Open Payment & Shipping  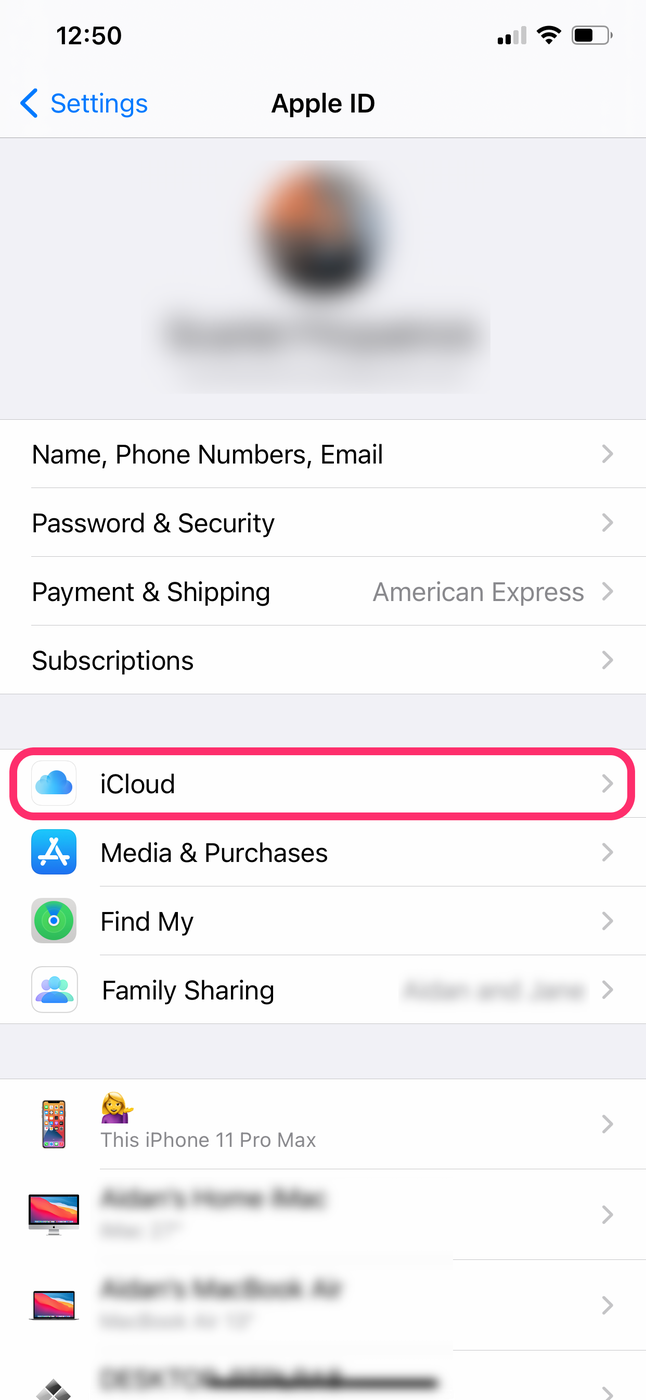323,592
